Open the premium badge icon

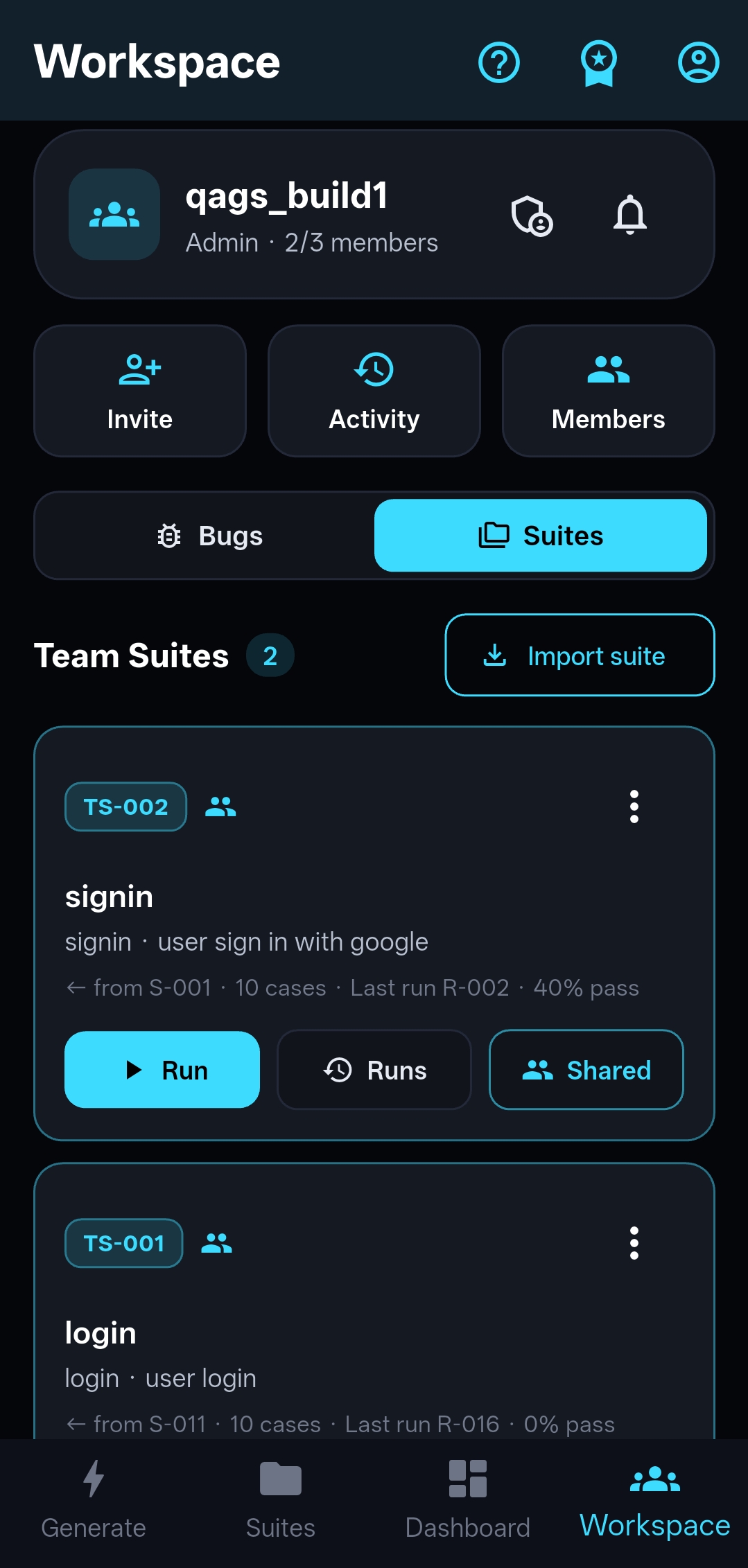tap(599, 63)
